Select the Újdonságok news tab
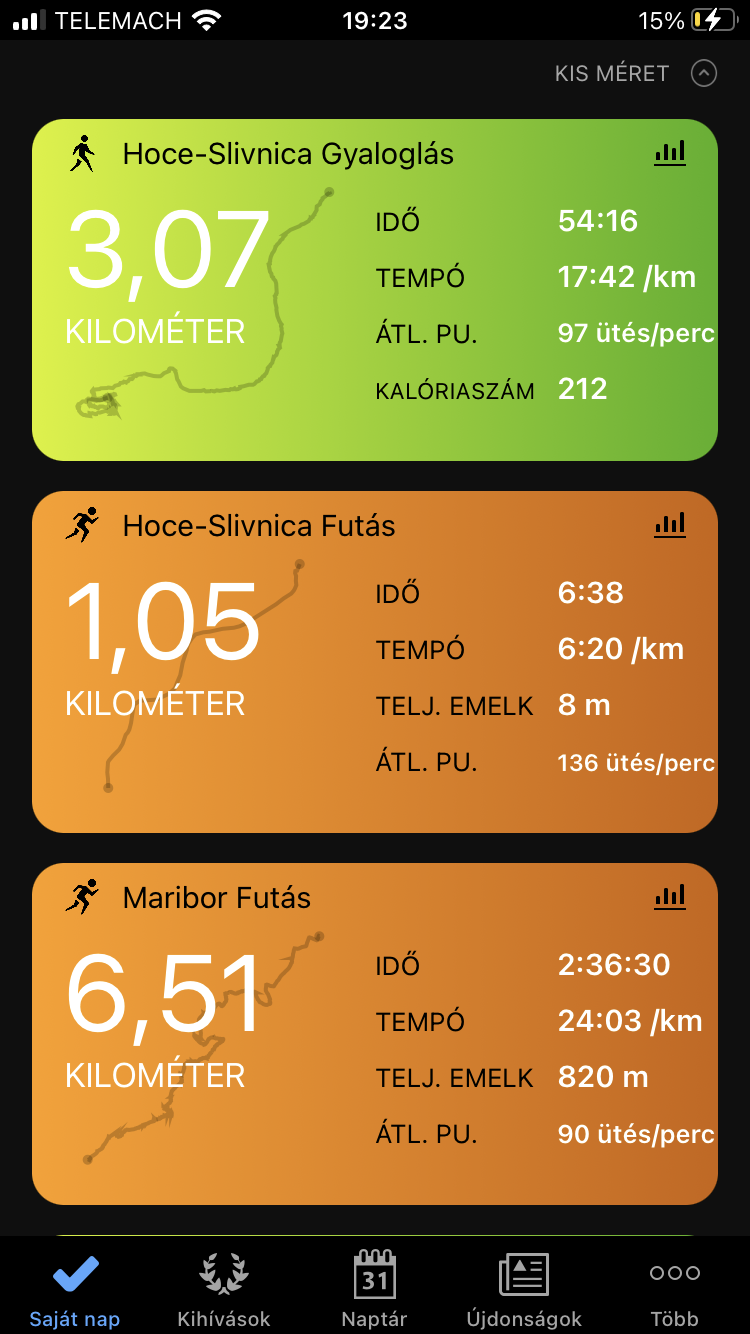Viewport: 750px width, 1334px height. (524, 1288)
